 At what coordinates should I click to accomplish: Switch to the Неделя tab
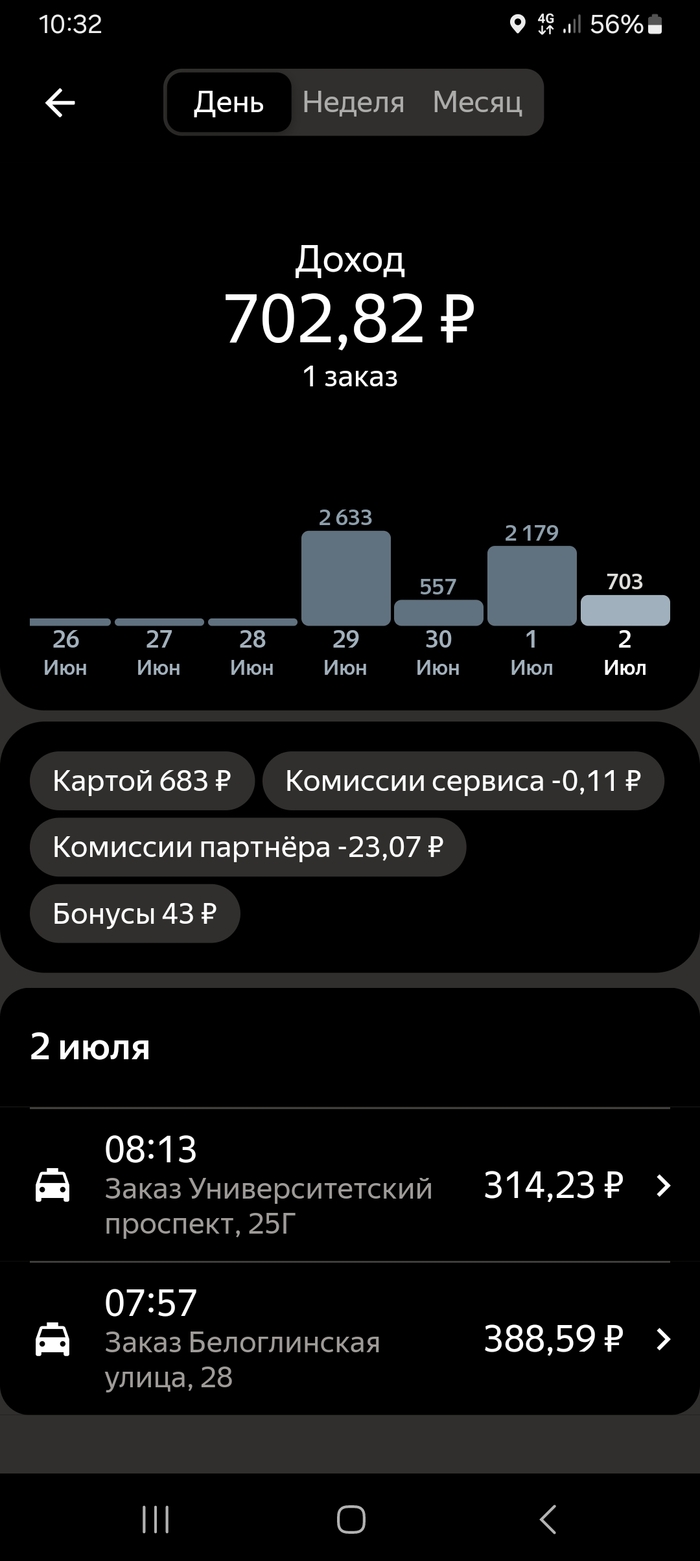point(353,102)
